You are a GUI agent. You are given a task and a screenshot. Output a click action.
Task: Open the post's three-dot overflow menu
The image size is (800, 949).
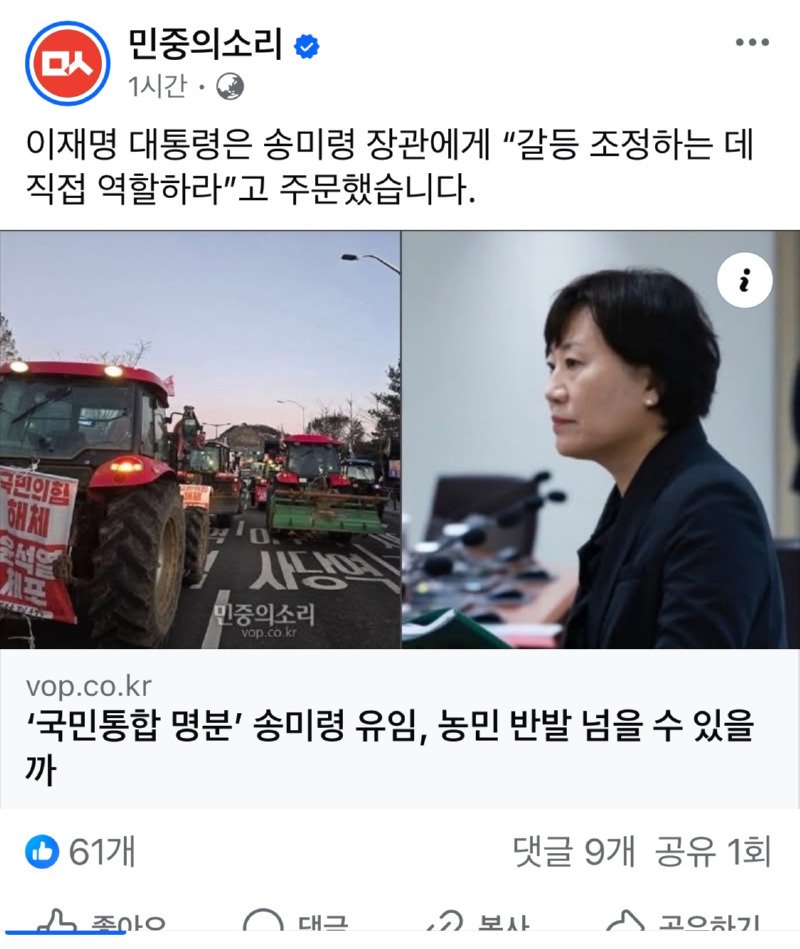tap(752, 43)
